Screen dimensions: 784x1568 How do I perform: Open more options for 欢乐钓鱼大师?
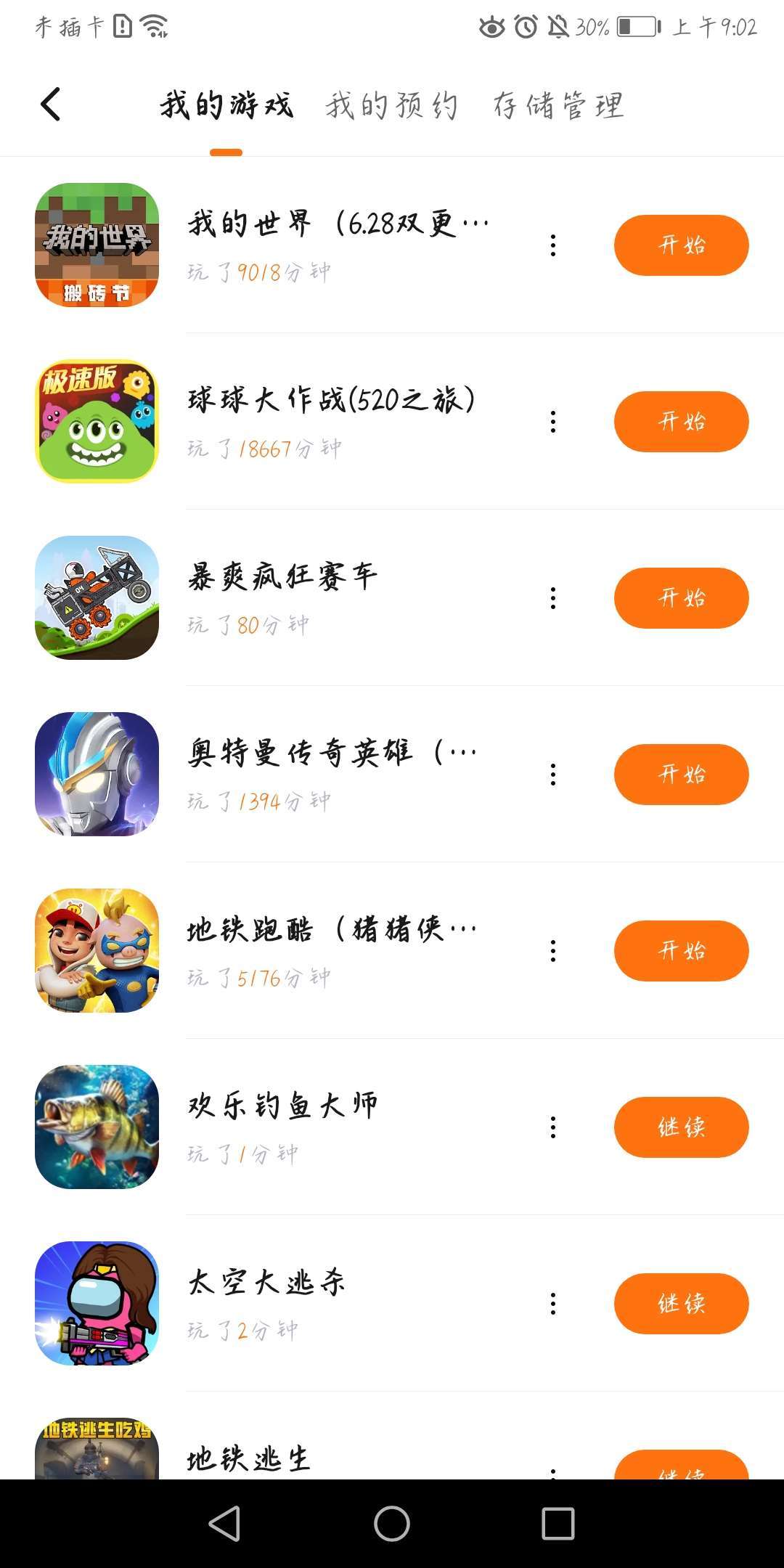(553, 1127)
